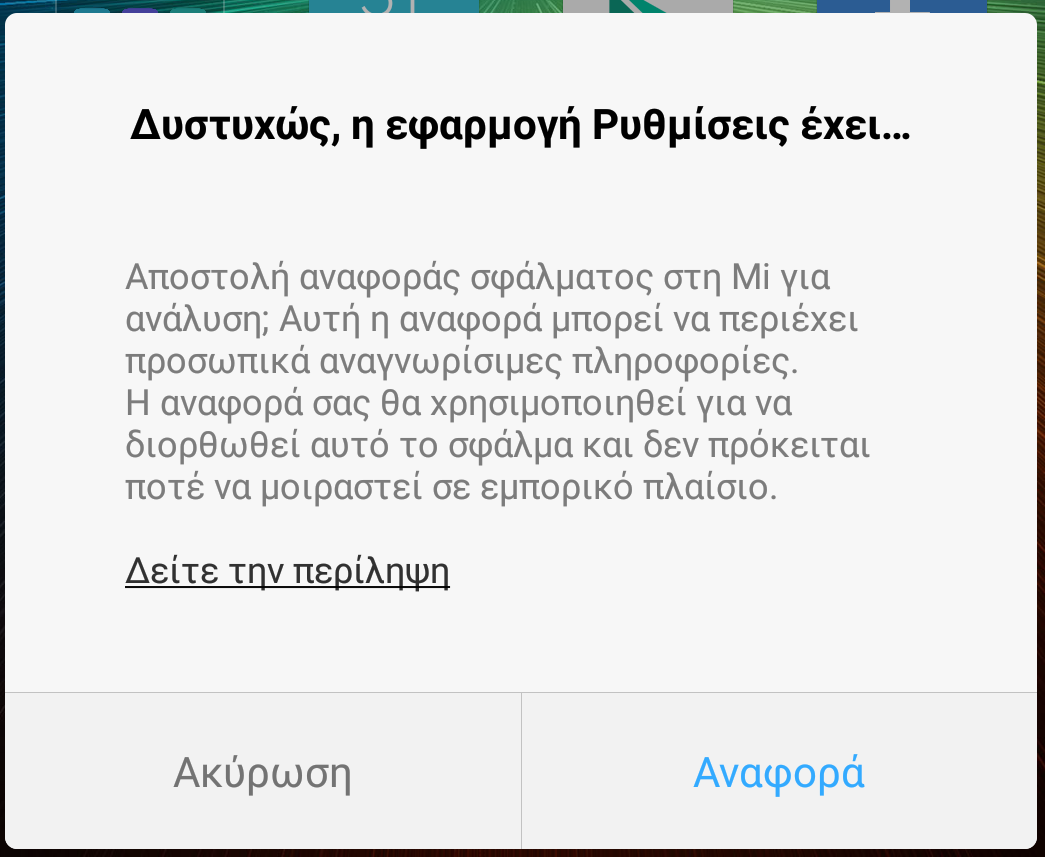Send the error report with Αναφορά
Screen dimensions: 1045x857
coord(779,772)
